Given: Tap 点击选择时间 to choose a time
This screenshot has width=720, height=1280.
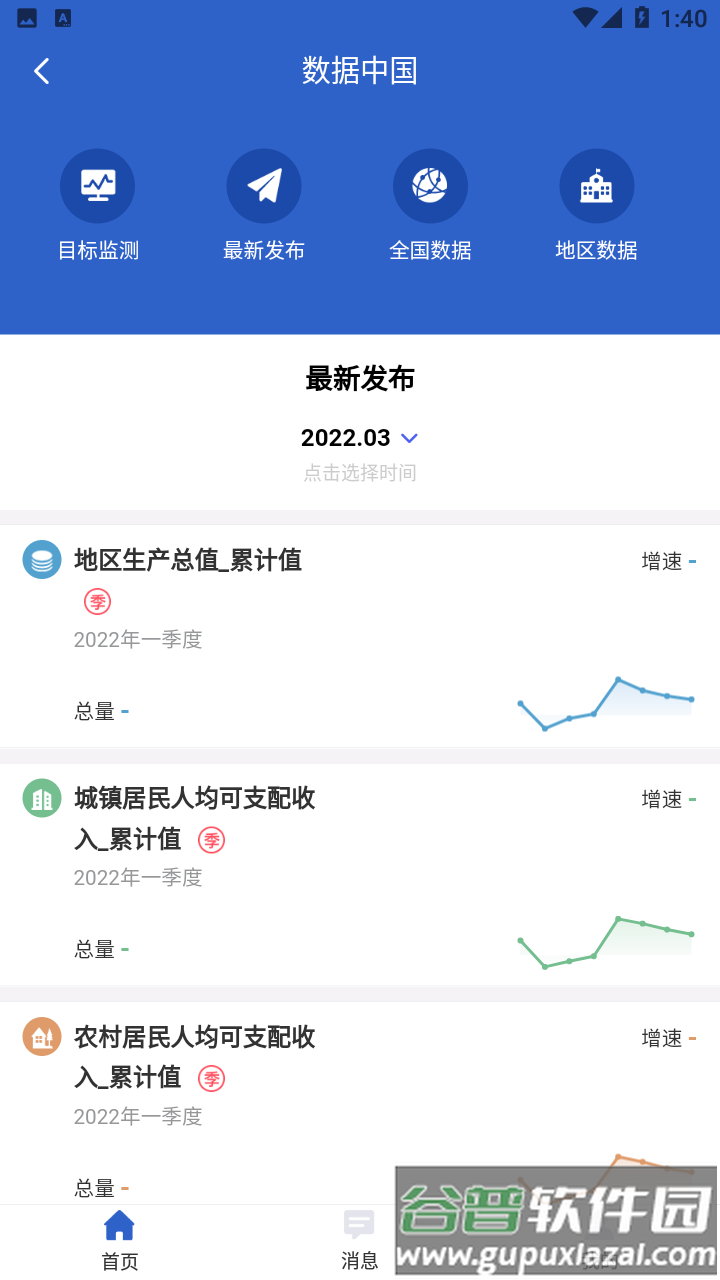Looking at the screenshot, I should pos(359,473).
